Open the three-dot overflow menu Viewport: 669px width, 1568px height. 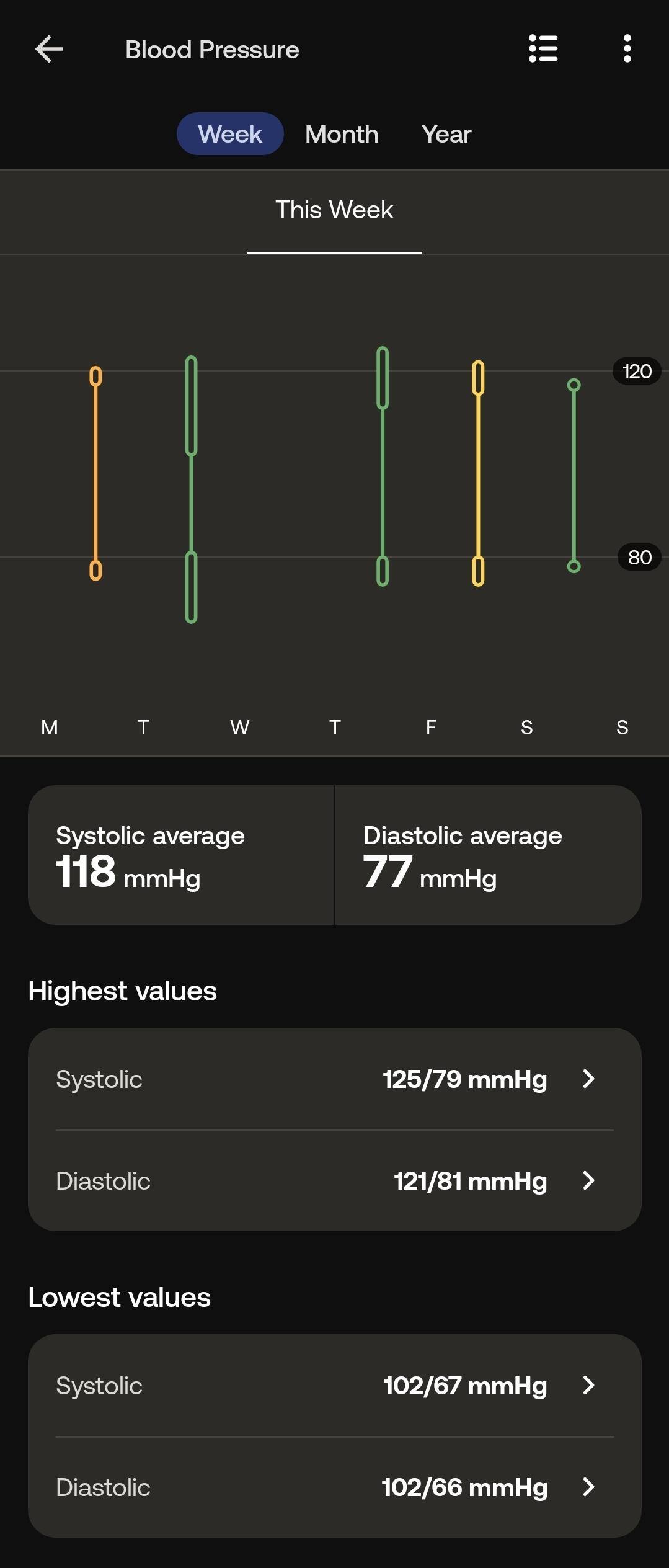(627, 48)
